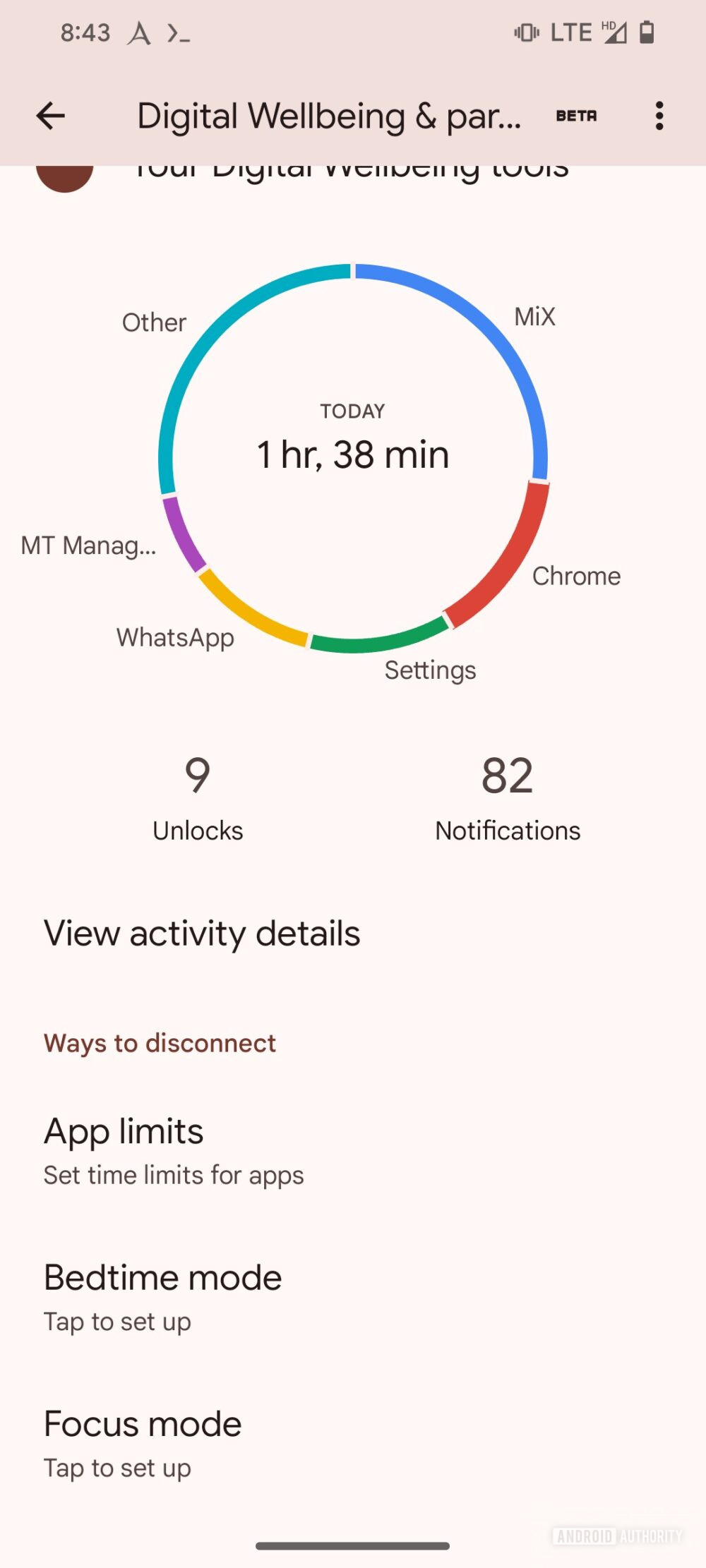The width and height of the screenshot is (706, 1568).
Task: Open View activity details
Action: point(202,933)
